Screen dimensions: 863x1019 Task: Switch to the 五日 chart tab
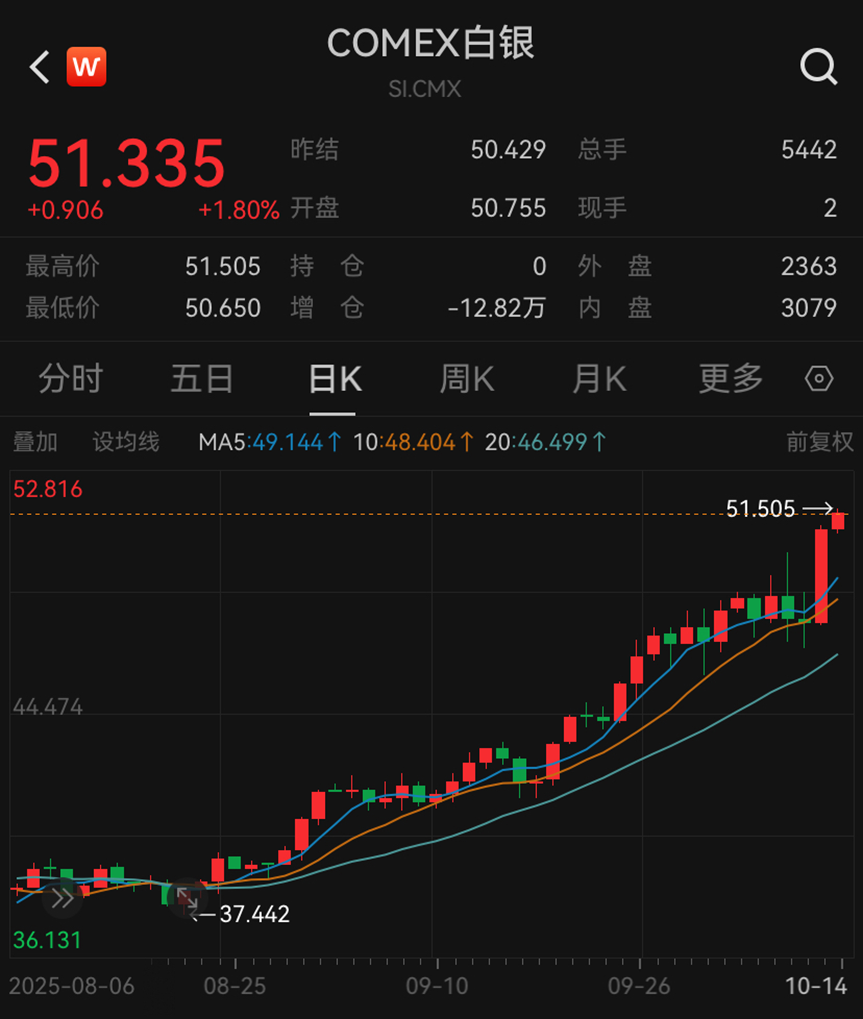[x=202, y=379]
